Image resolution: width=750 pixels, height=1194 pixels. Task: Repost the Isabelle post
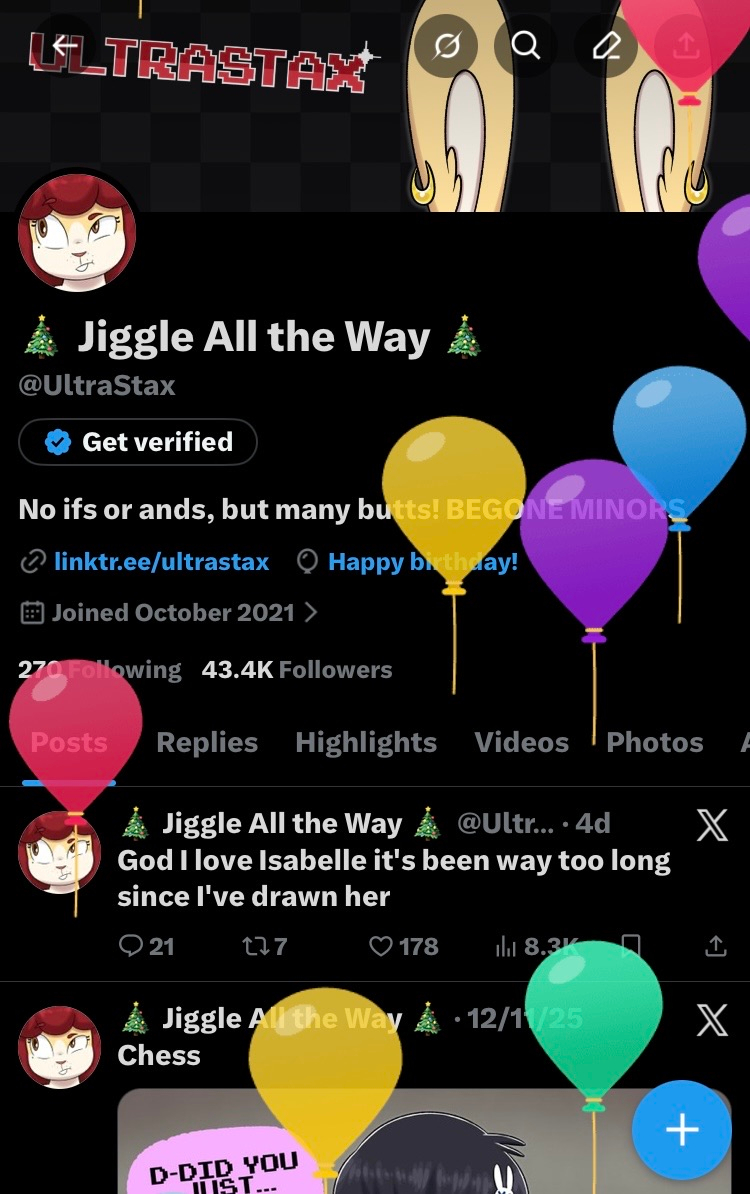pos(265,946)
